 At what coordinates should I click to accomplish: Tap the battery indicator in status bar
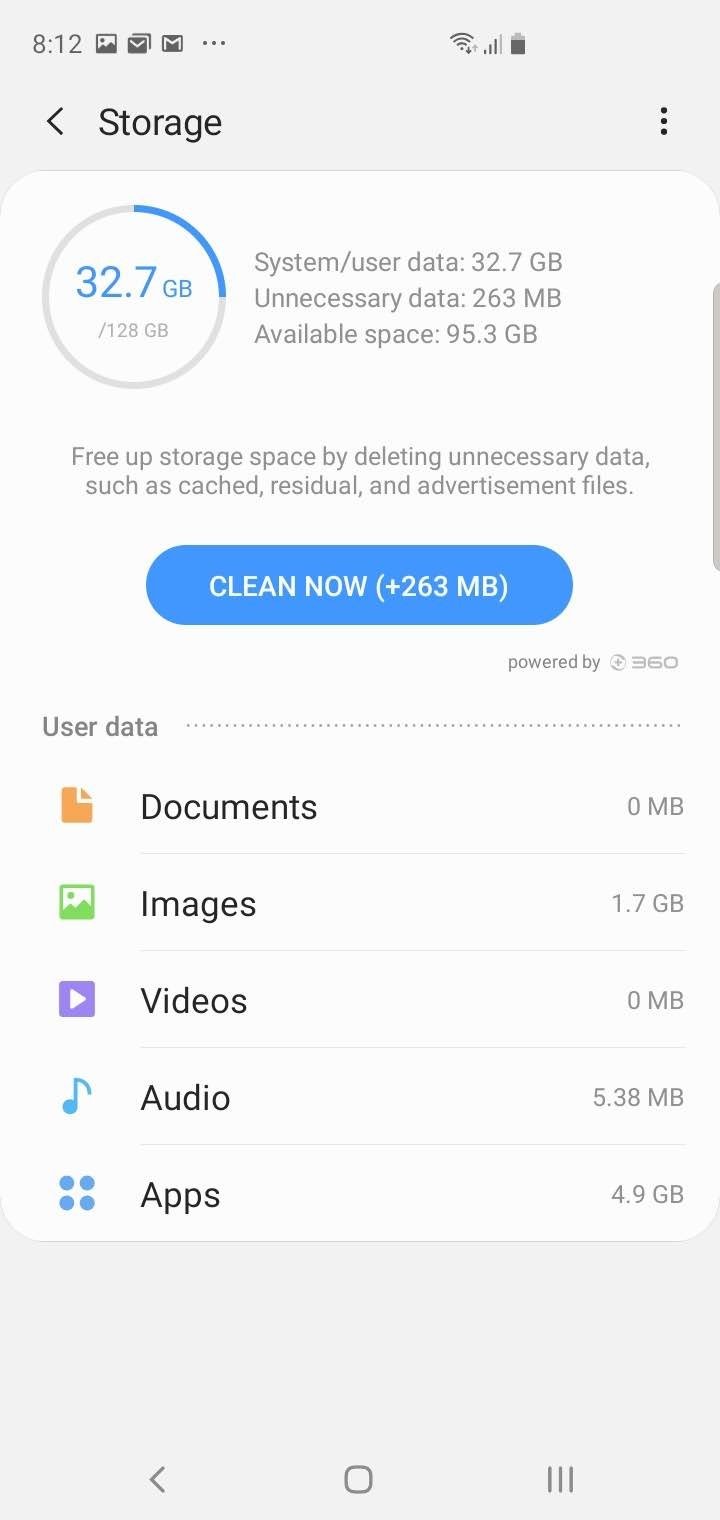pyautogui.click(x=517, y=42)
